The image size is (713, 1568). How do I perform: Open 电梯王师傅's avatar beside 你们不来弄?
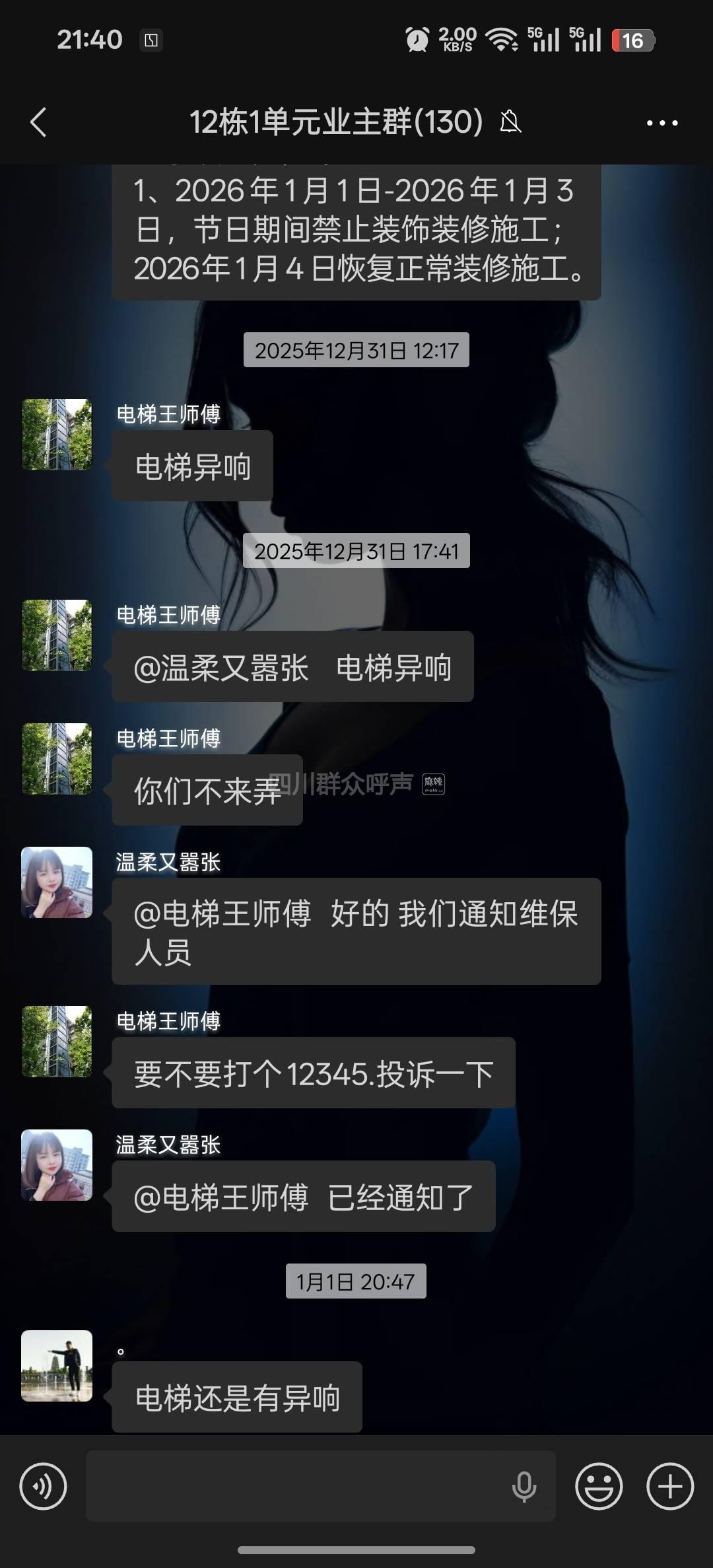click(x=57, y=758)
